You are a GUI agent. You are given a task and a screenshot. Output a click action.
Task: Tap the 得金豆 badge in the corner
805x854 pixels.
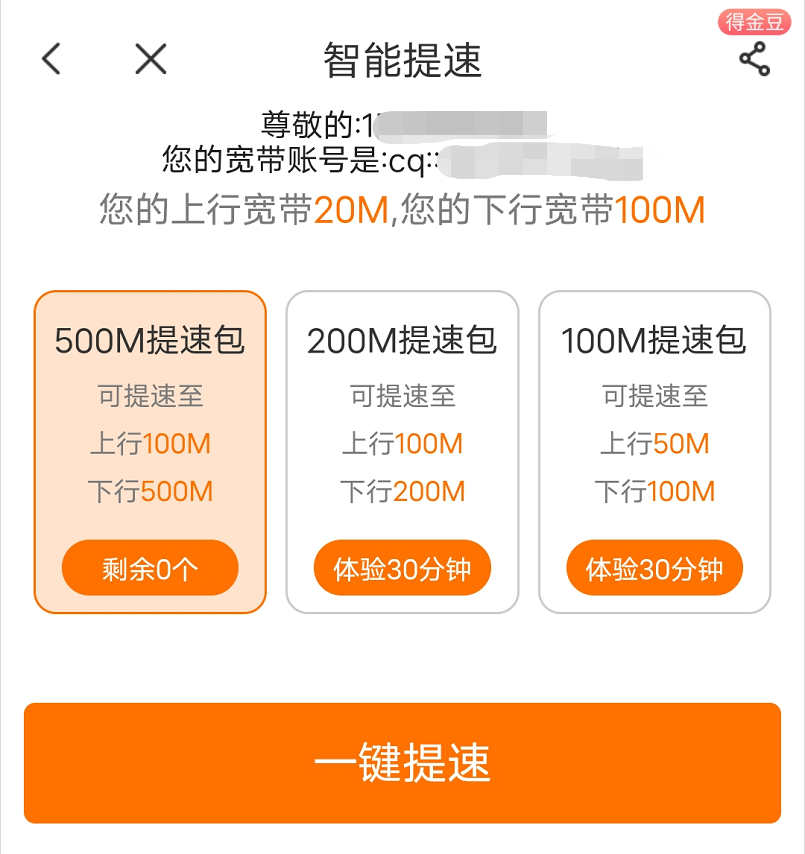[x=755, y=18]
